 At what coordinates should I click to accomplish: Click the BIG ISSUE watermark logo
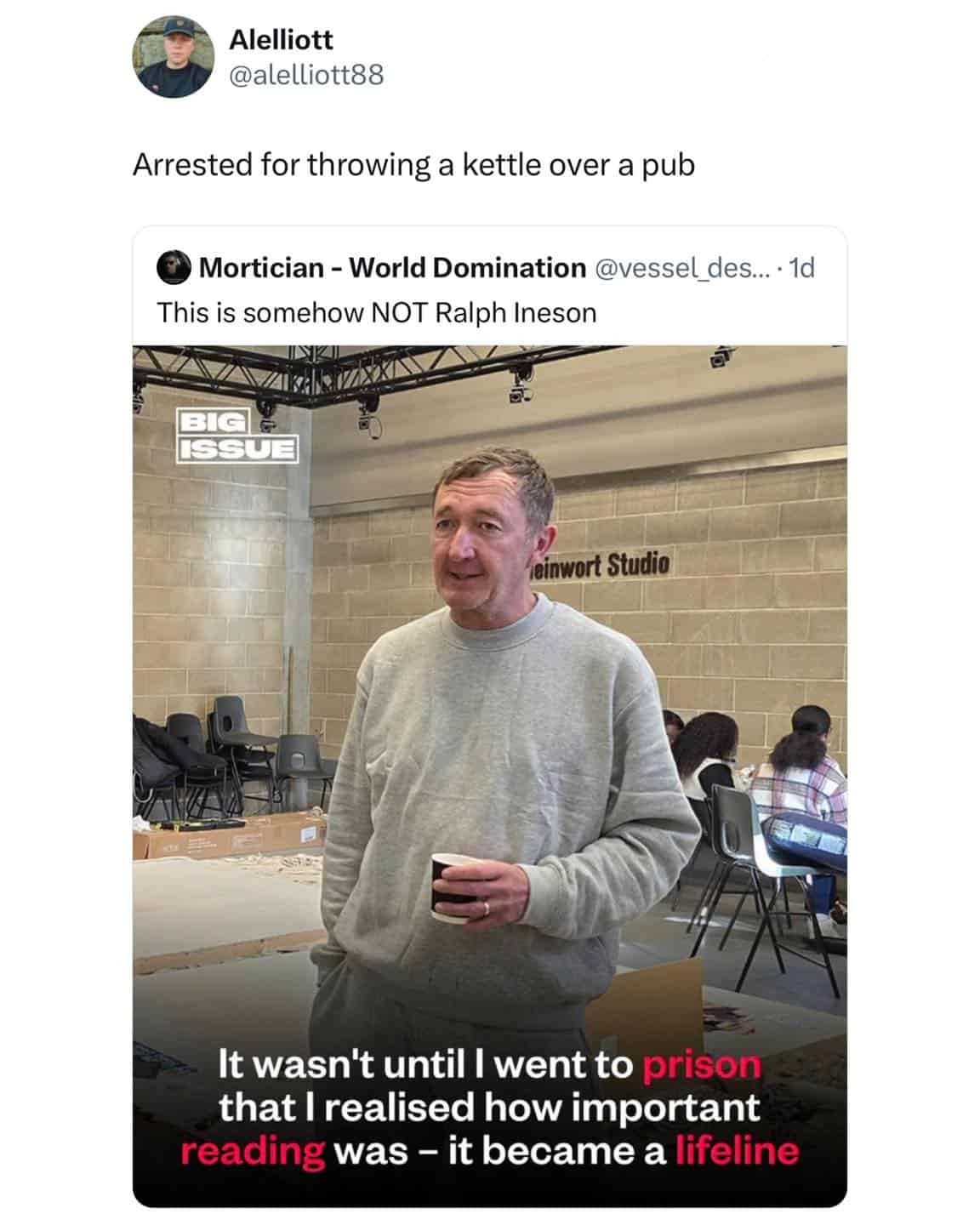tap(238, 436)
